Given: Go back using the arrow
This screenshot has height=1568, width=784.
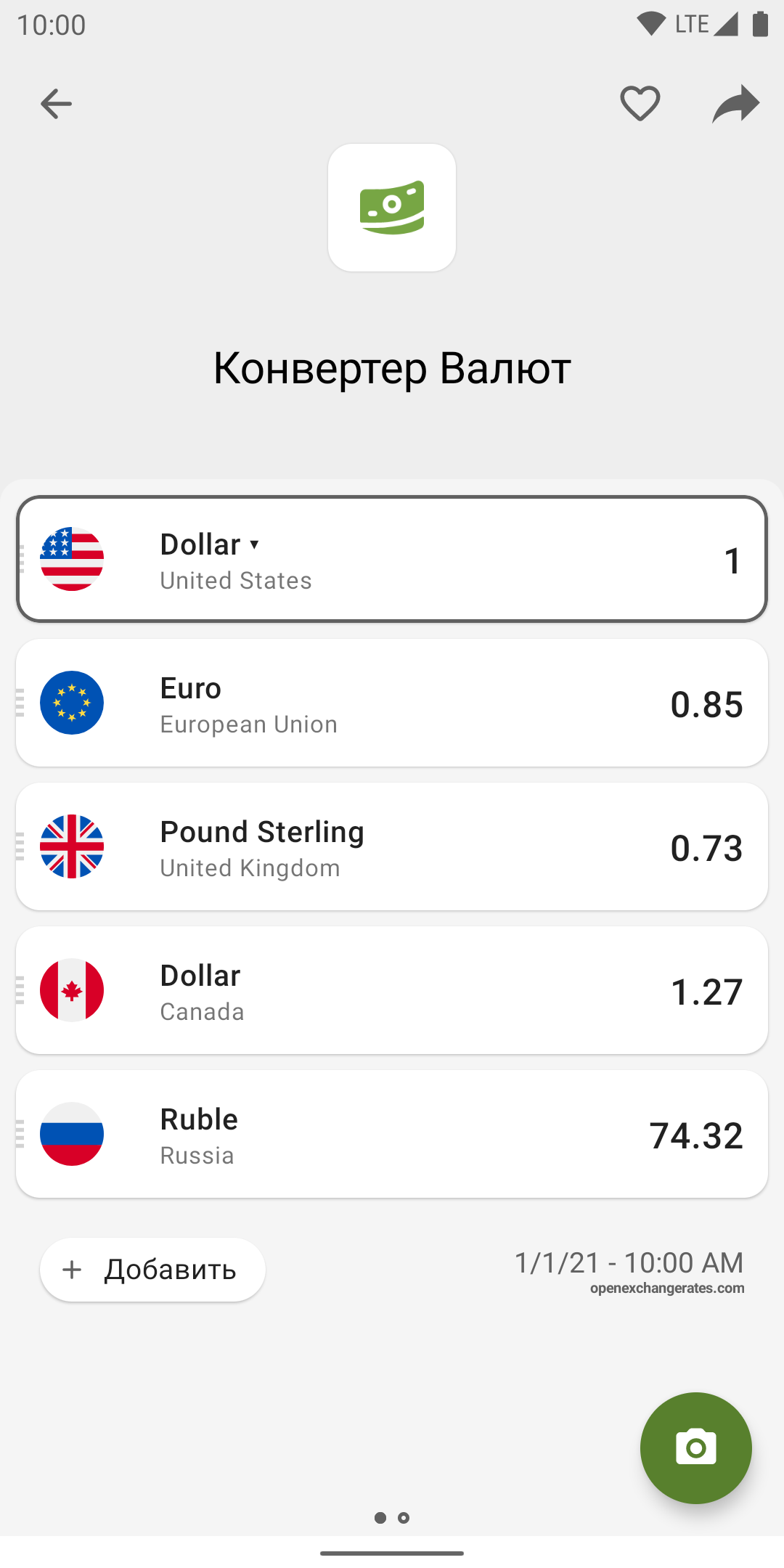Looking at the screenshot, I should [x=56, y=104].
